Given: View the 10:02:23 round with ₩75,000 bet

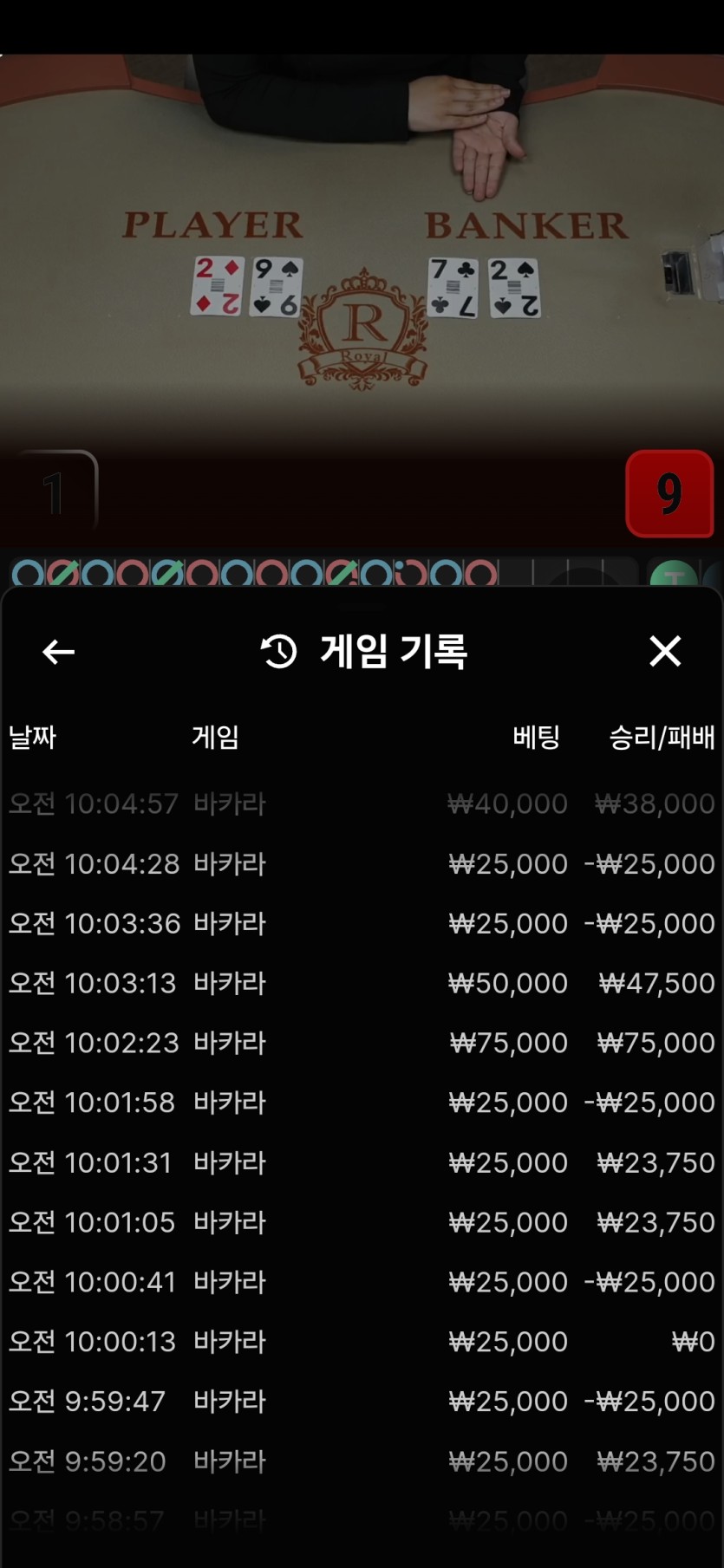Looking at the screenshot, I should click(x=362, y=1043).
